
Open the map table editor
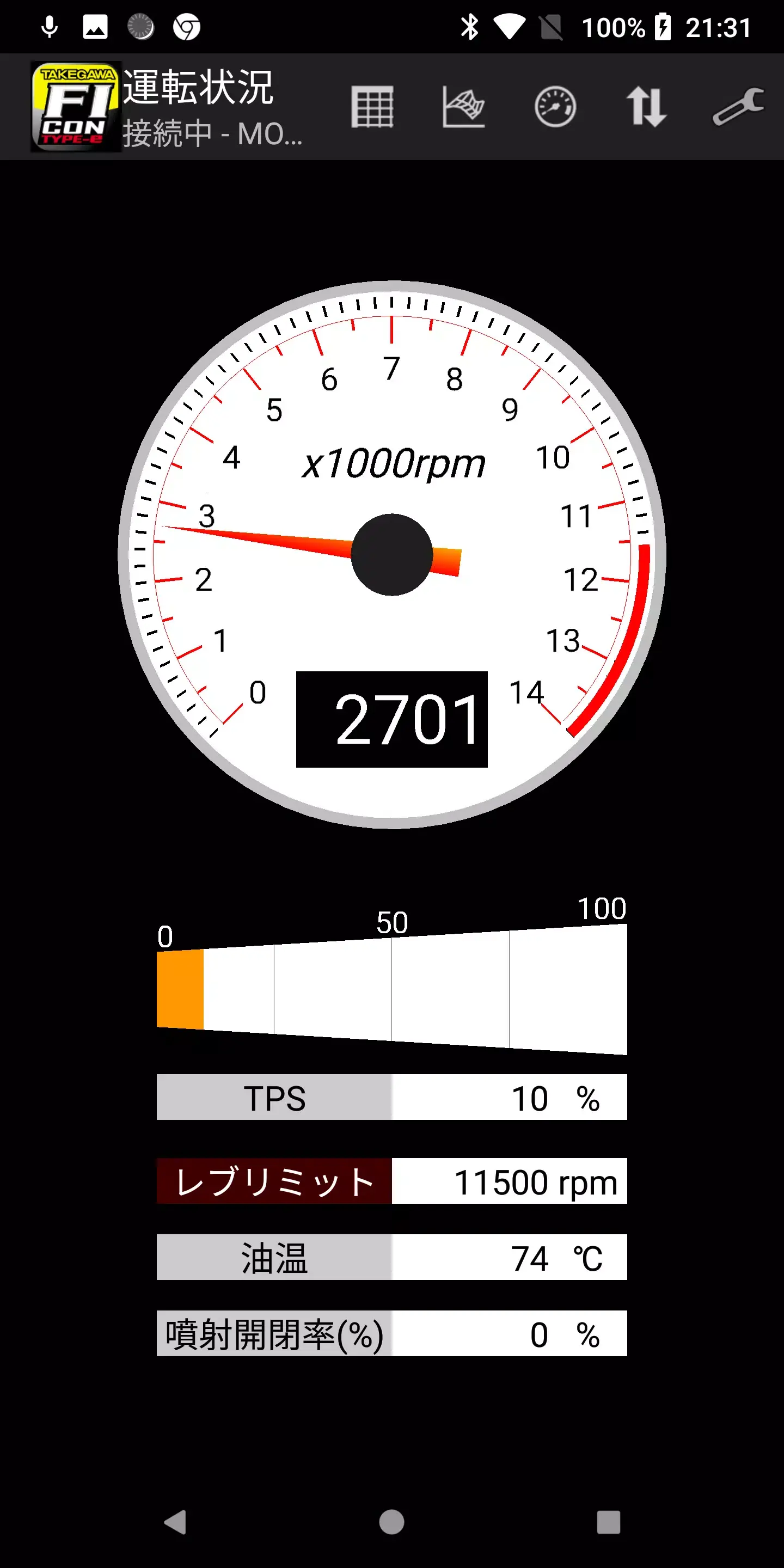pos(372,107)
